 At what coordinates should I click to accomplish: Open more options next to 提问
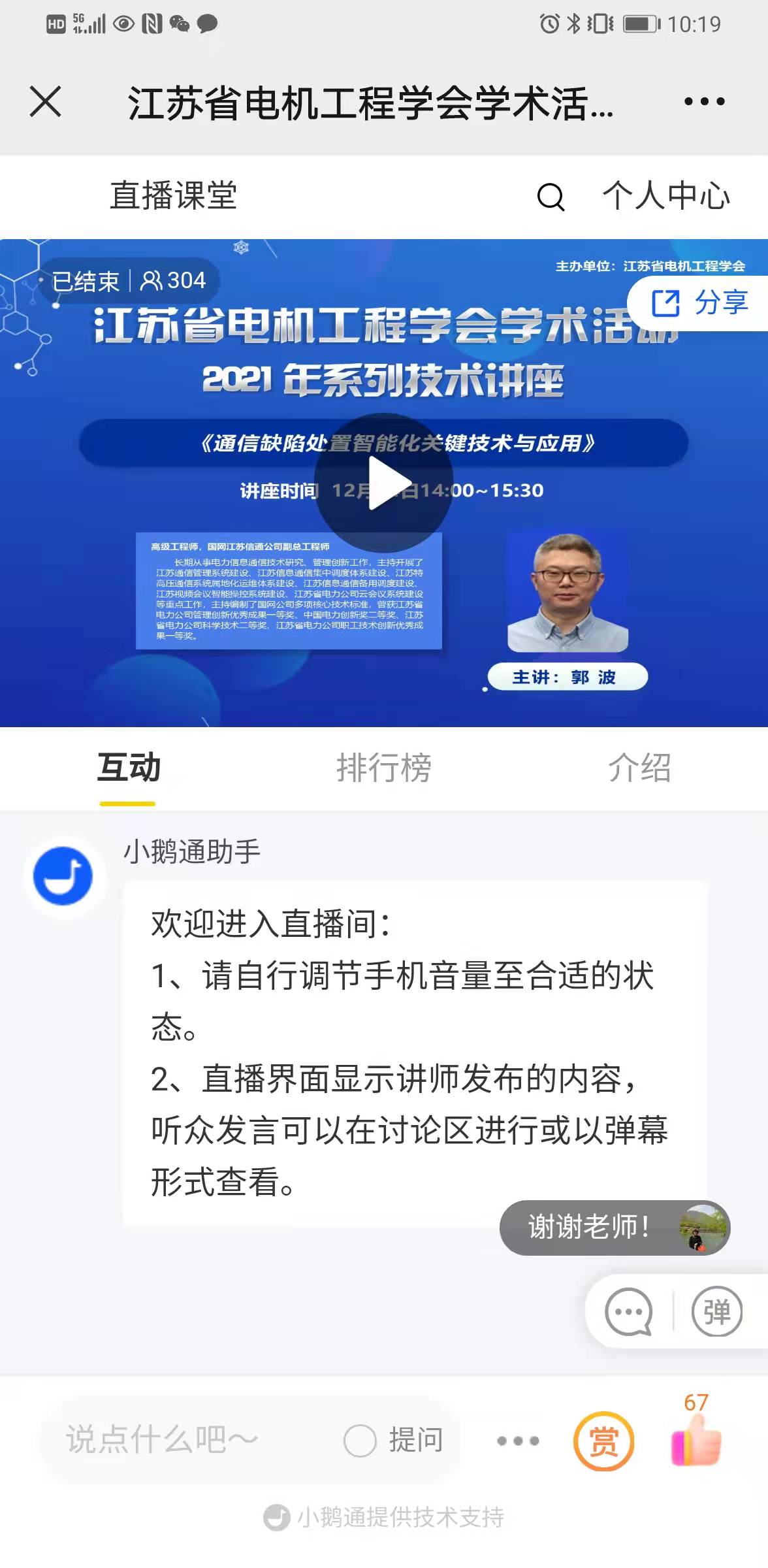(518, 1441)
